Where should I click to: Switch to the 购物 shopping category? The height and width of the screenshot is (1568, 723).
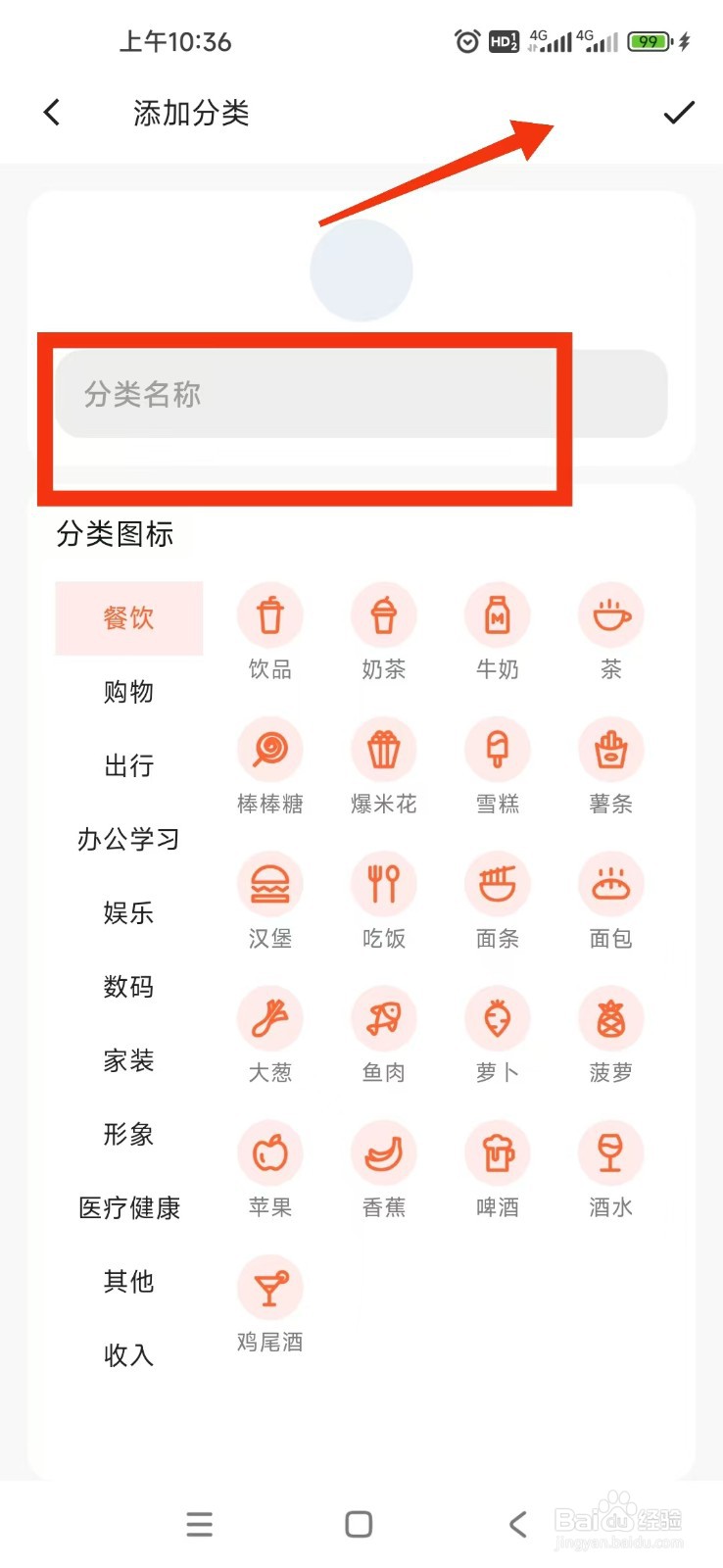point(128,692)
